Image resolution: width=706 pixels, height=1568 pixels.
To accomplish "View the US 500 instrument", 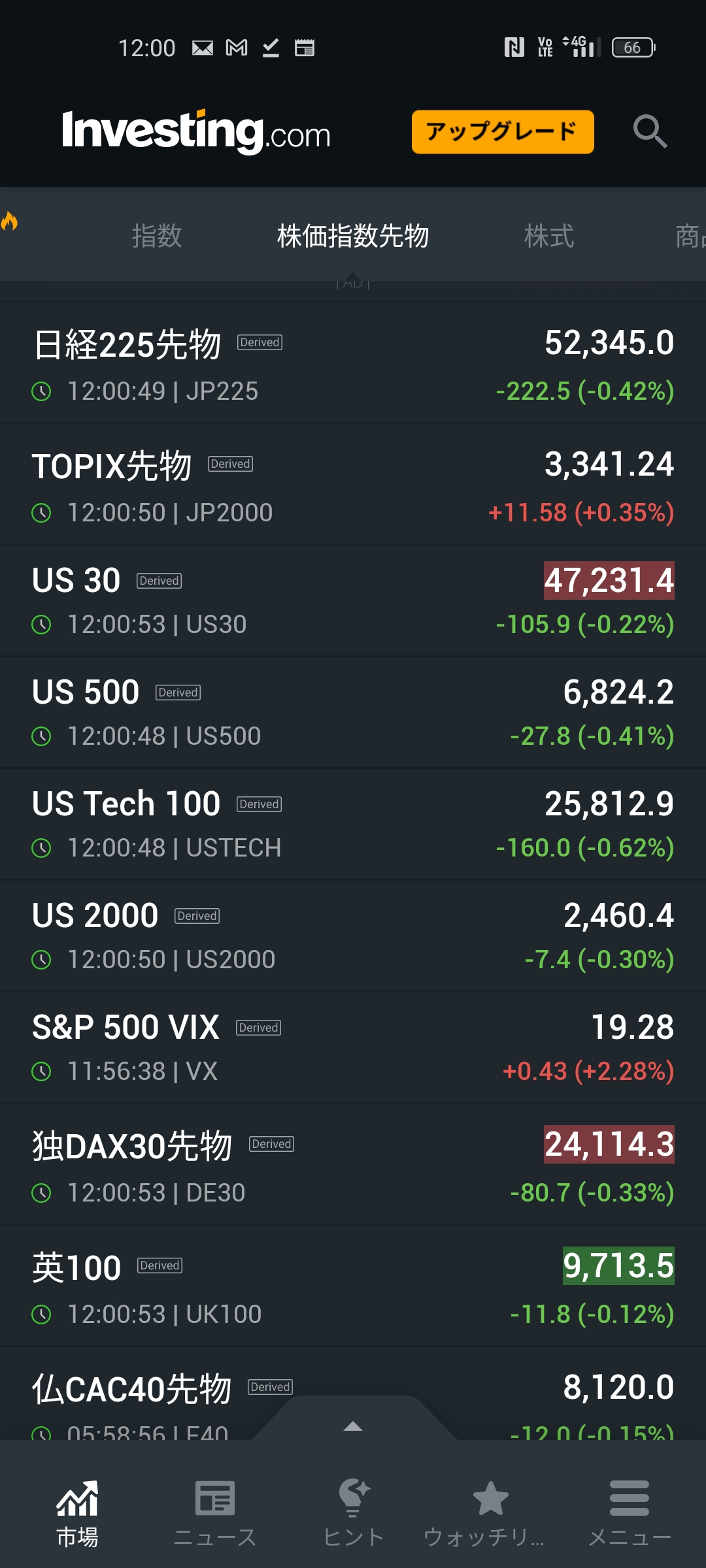I will (353, 713).
